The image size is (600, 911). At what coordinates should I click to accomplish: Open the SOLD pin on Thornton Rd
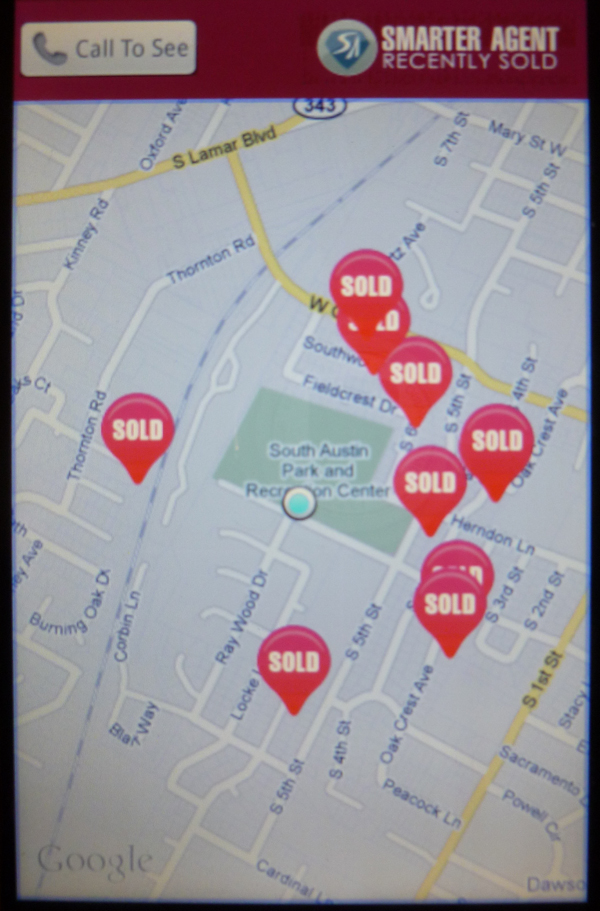click(x=138, y=432)
